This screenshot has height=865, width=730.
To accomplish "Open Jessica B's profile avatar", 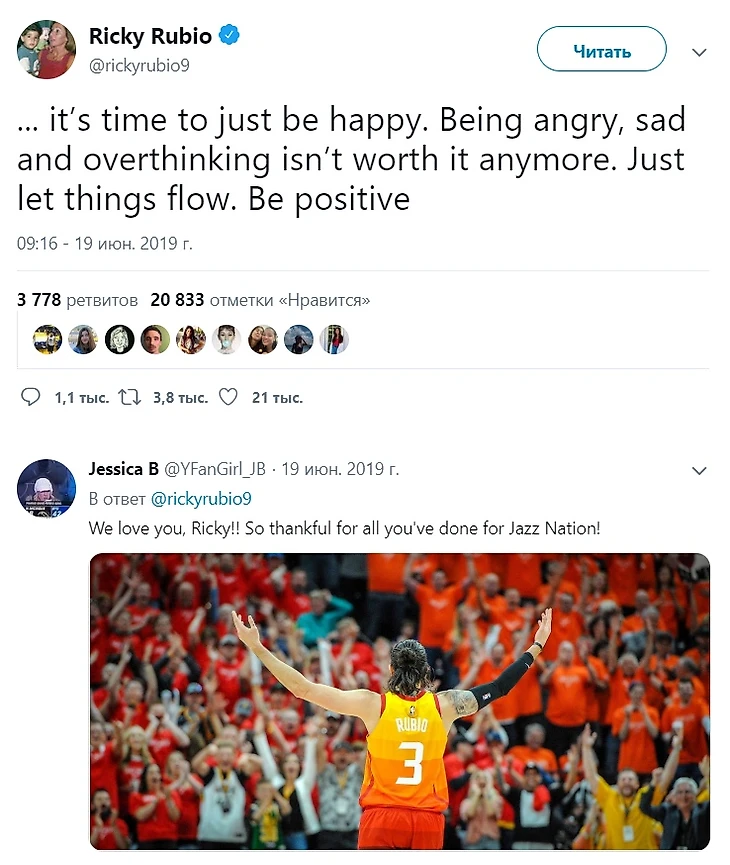I will pyautogui.click(x=47, y=489).
